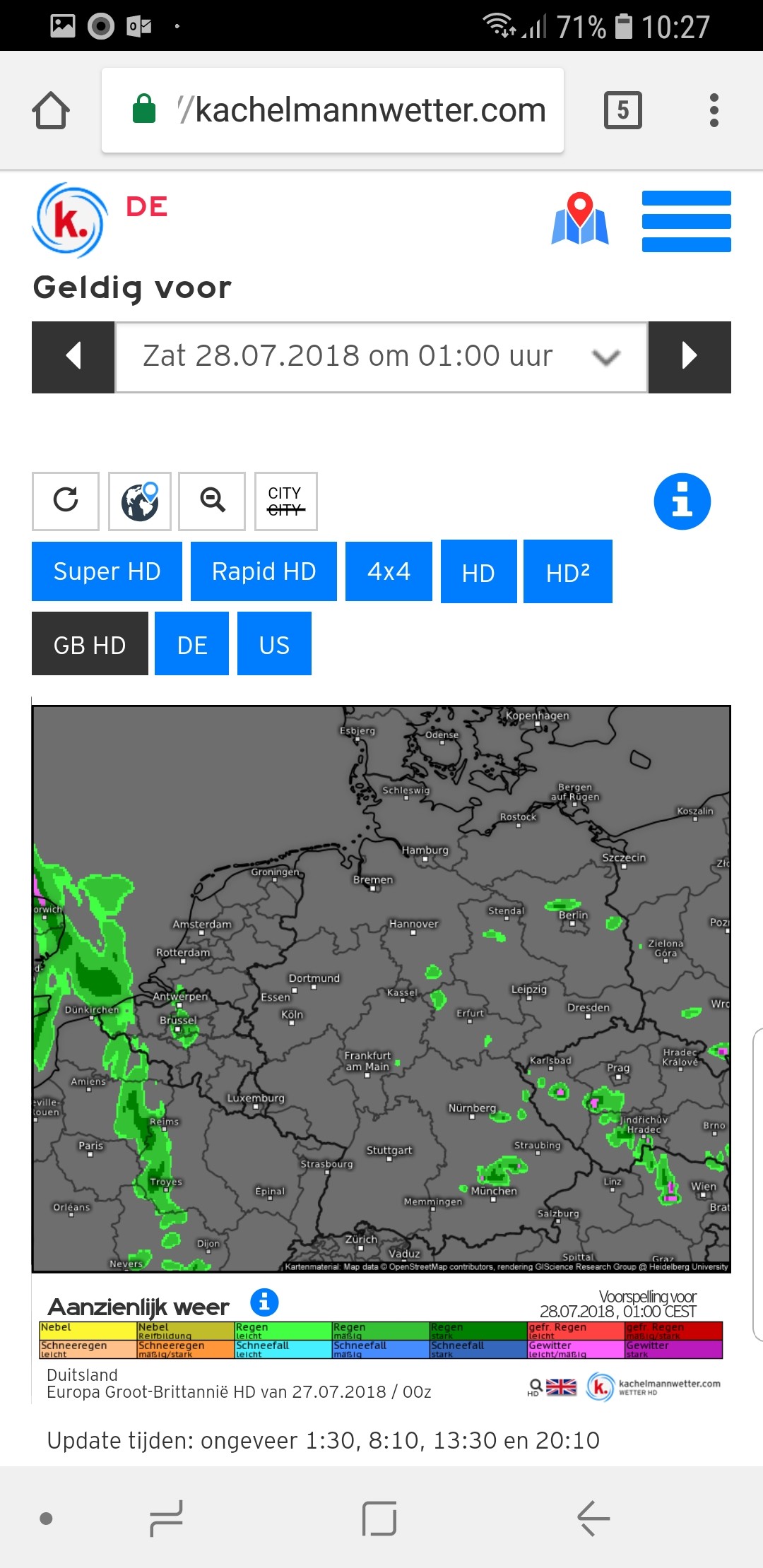Expand the forecast date and time dropdown
Image resolution: width=763 pixels, height=1568 pixels.
(x=381, y=357)
